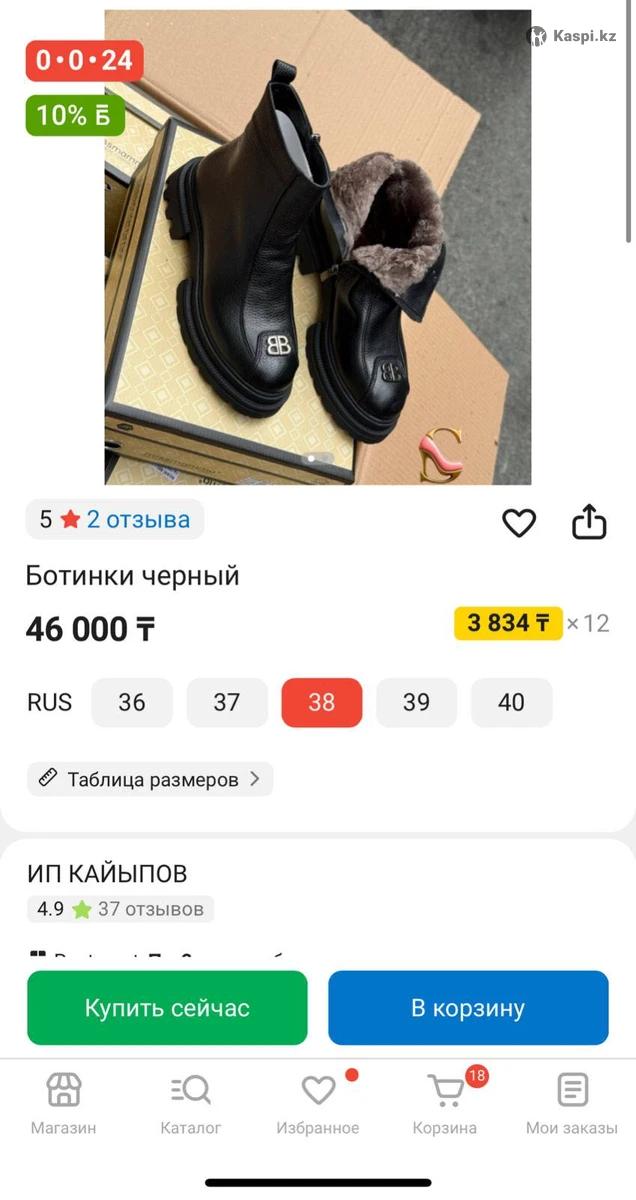The width and height of the screenshot is (636, 1200).
Task: Go to the Избранное tab
Action: click(x=318, y=1103)
